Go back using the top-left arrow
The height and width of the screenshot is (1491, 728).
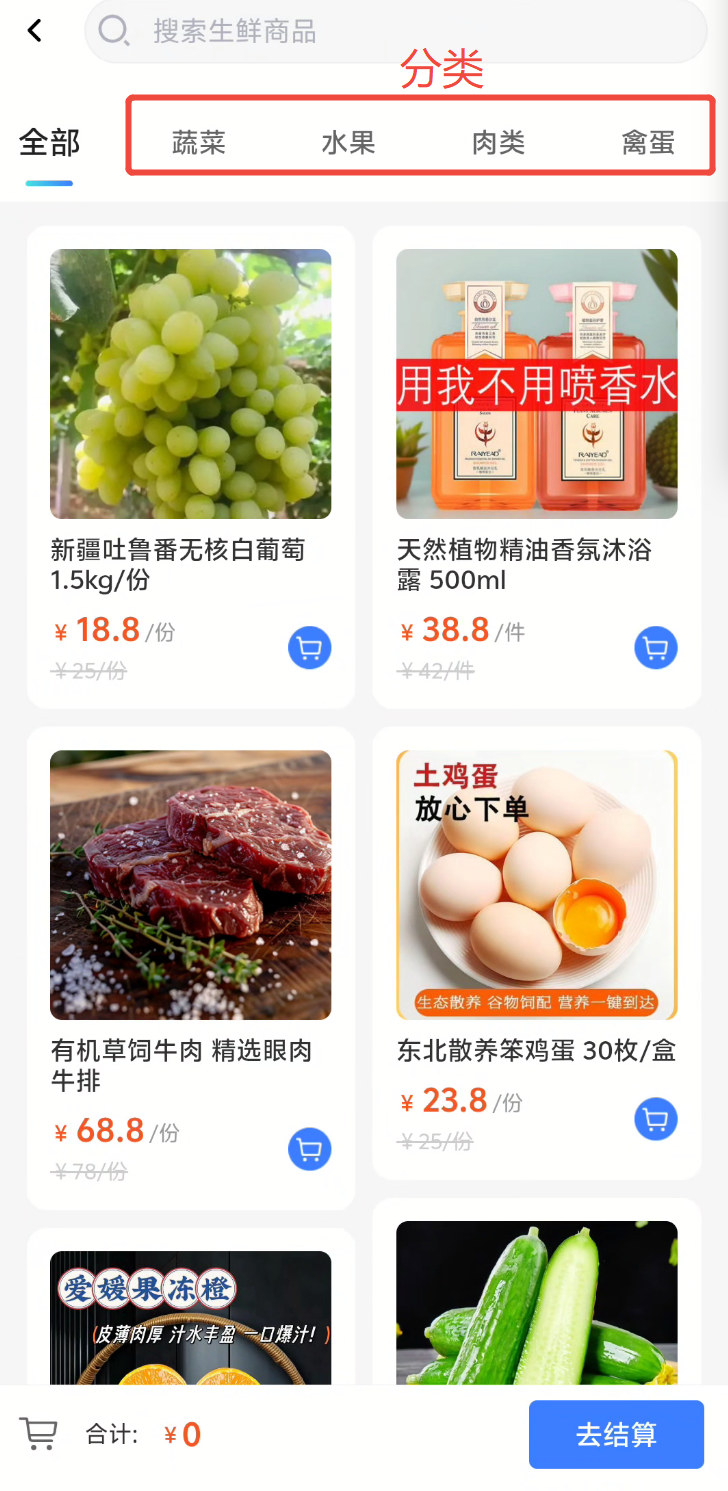(35, 31)
